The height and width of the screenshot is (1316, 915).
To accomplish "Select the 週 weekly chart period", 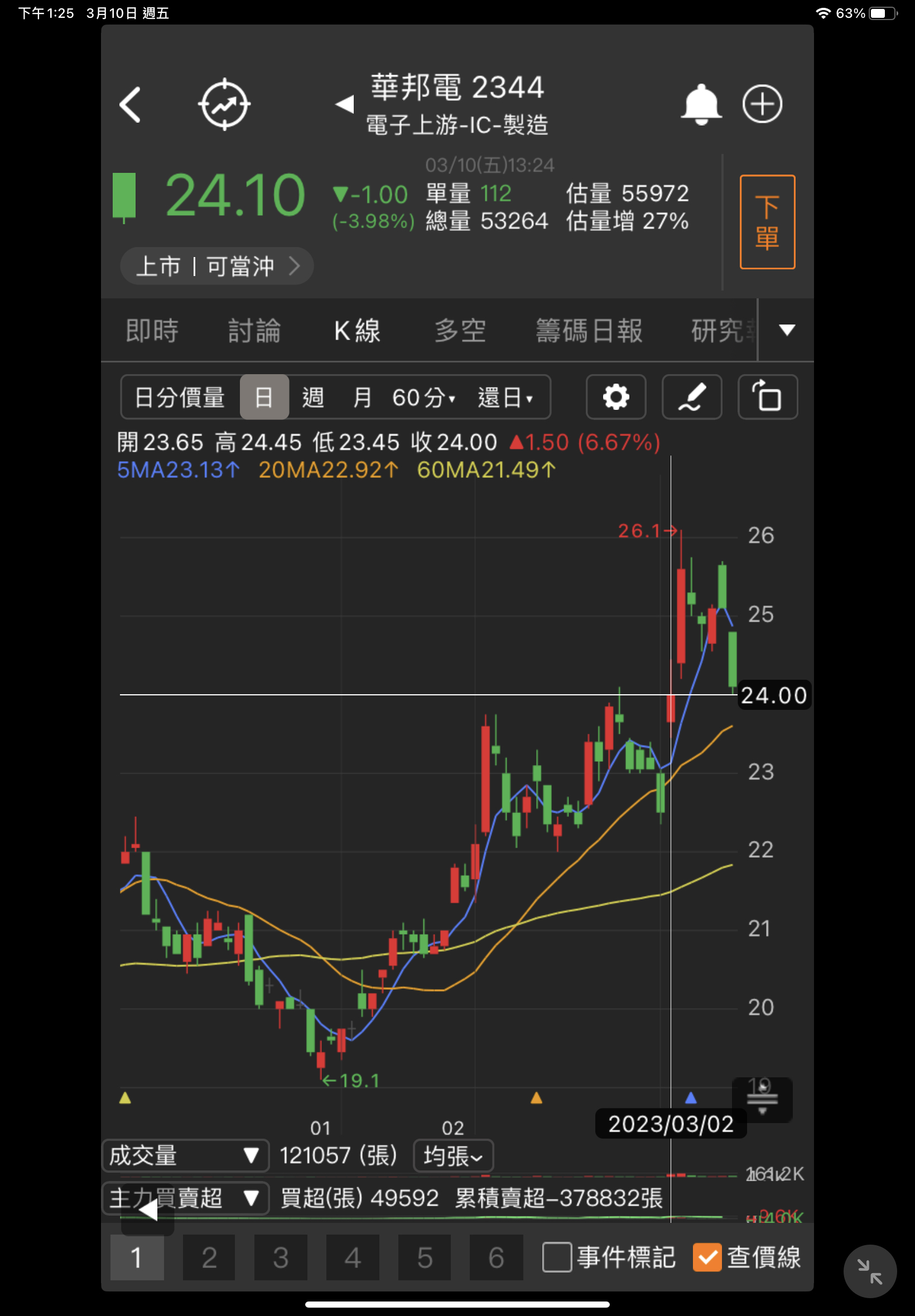I will (x=313, y=397).
